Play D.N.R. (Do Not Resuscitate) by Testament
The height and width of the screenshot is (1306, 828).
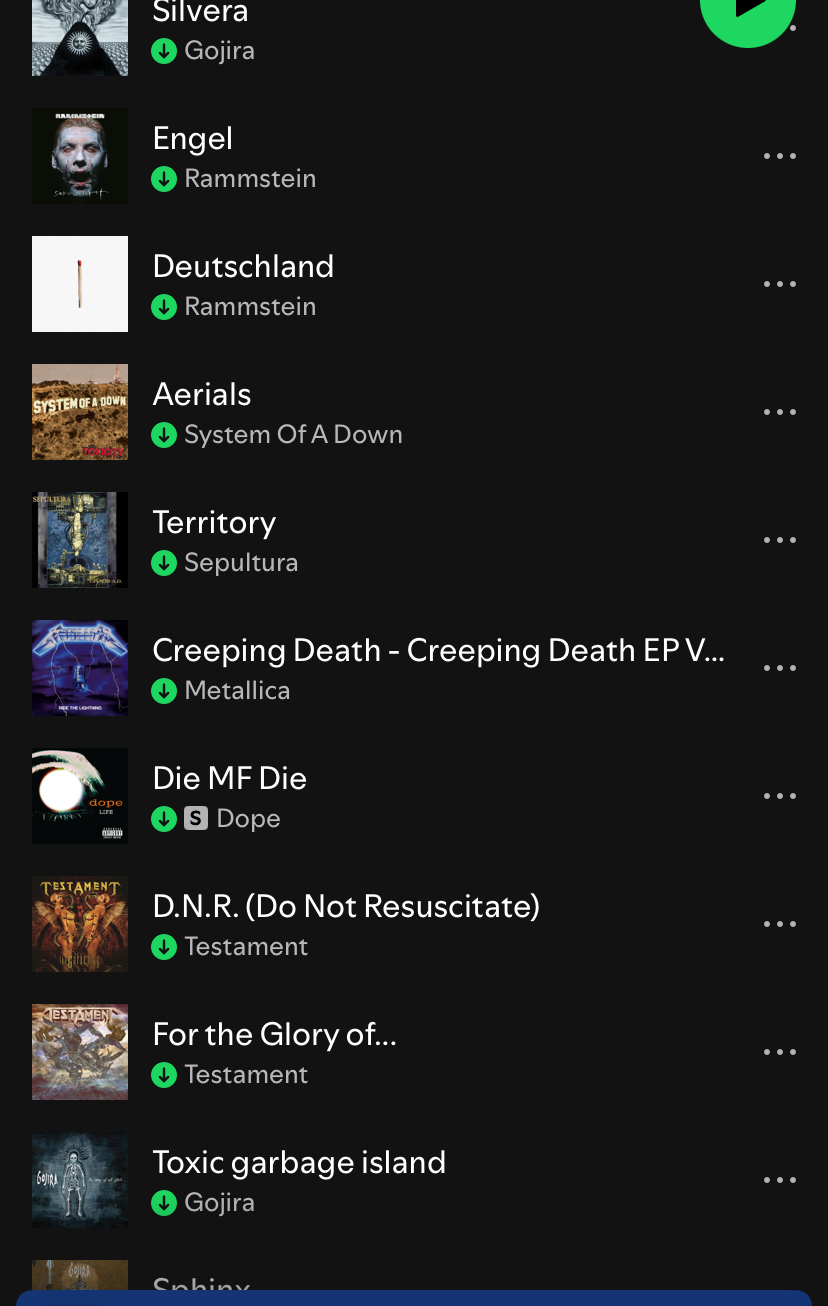click(x=346, y=907)
